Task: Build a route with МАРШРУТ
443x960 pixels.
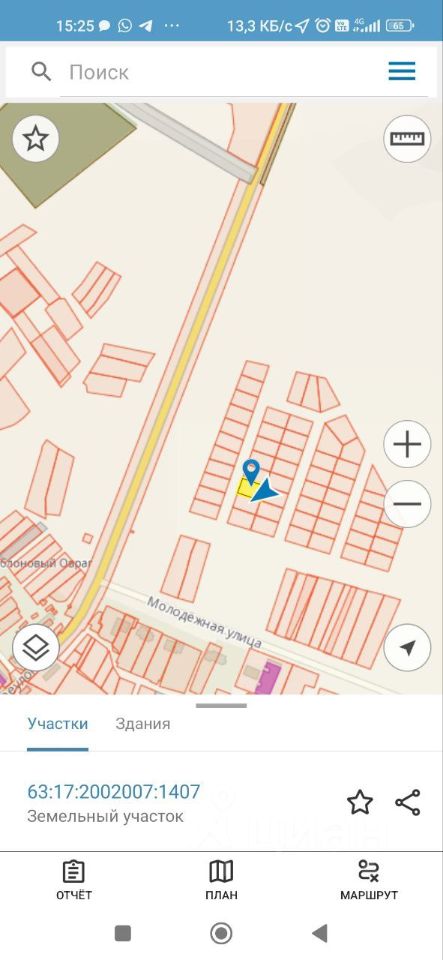Action: pos(369,880)
